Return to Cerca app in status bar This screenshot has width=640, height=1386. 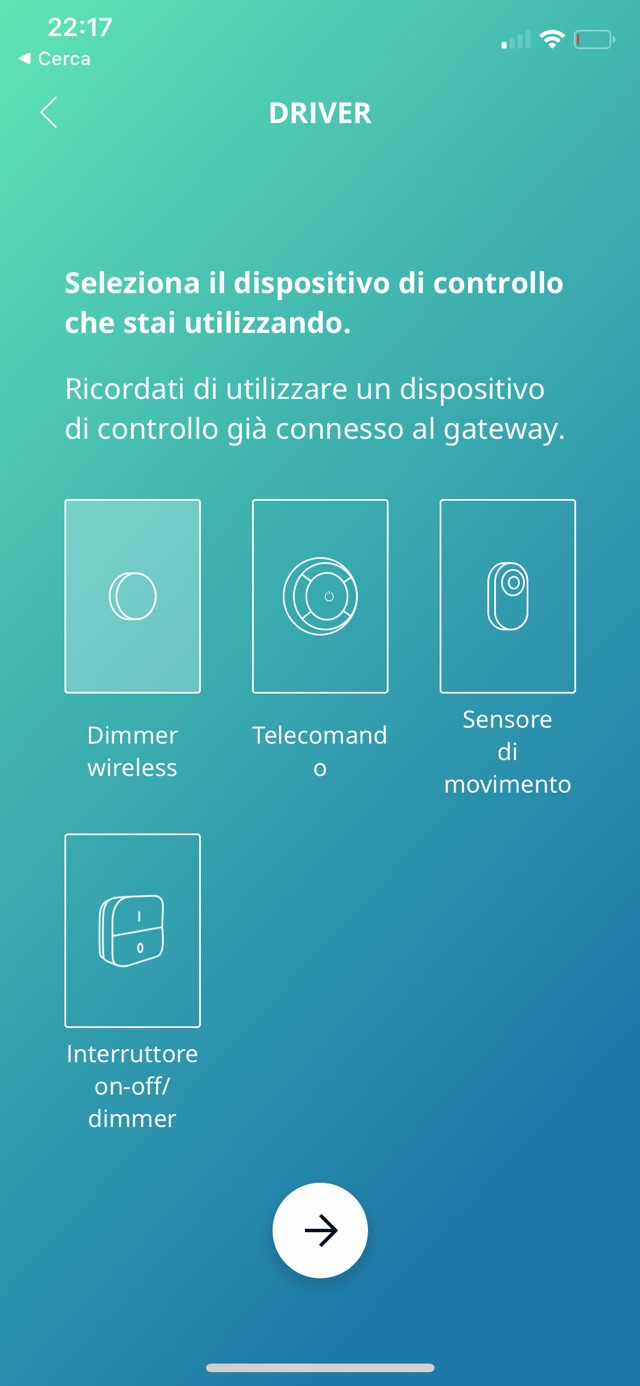[x=55, y=59]
